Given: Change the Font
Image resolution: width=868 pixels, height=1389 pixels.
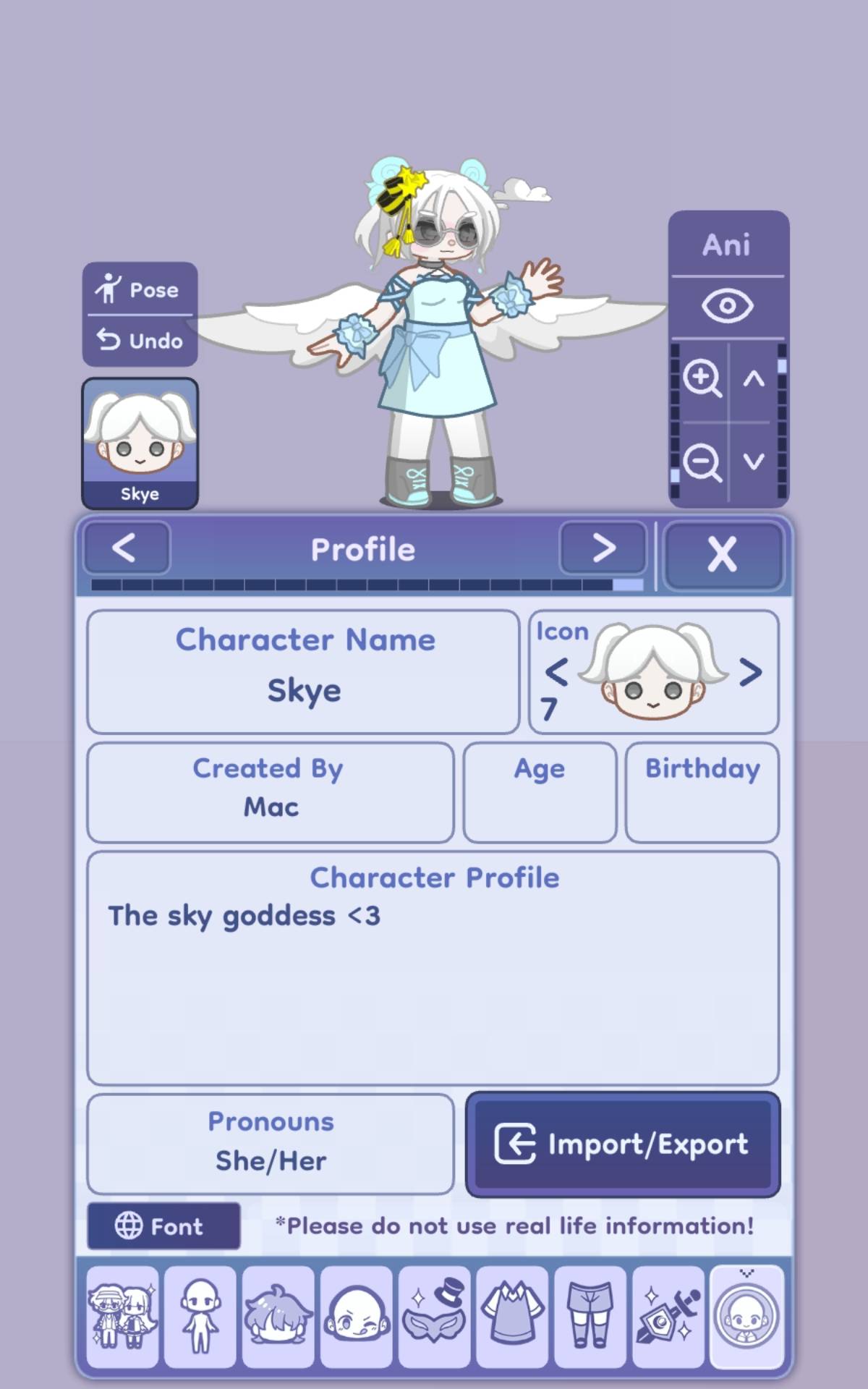Looking at the screenshot, I should (163, 1226).
